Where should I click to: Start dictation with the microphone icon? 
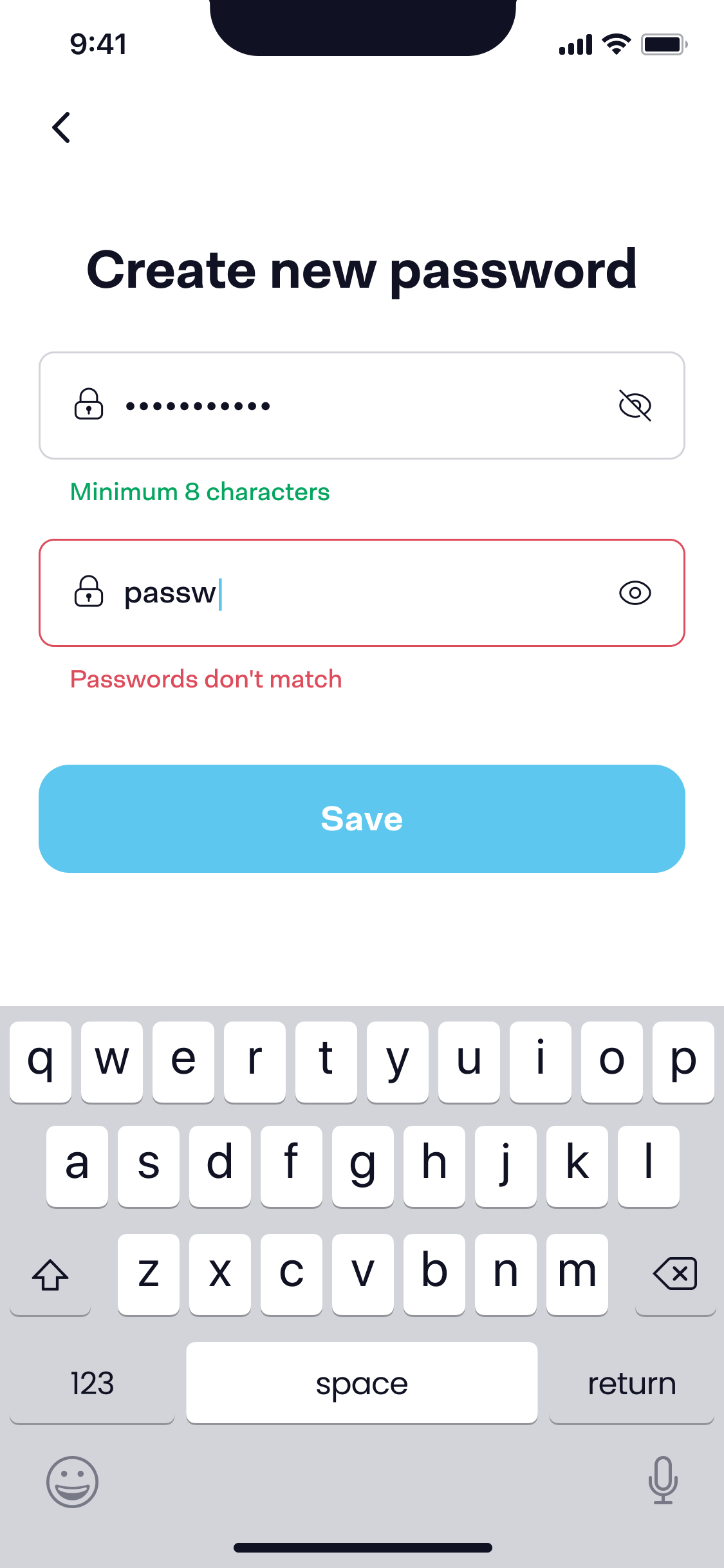[662, 1480]
